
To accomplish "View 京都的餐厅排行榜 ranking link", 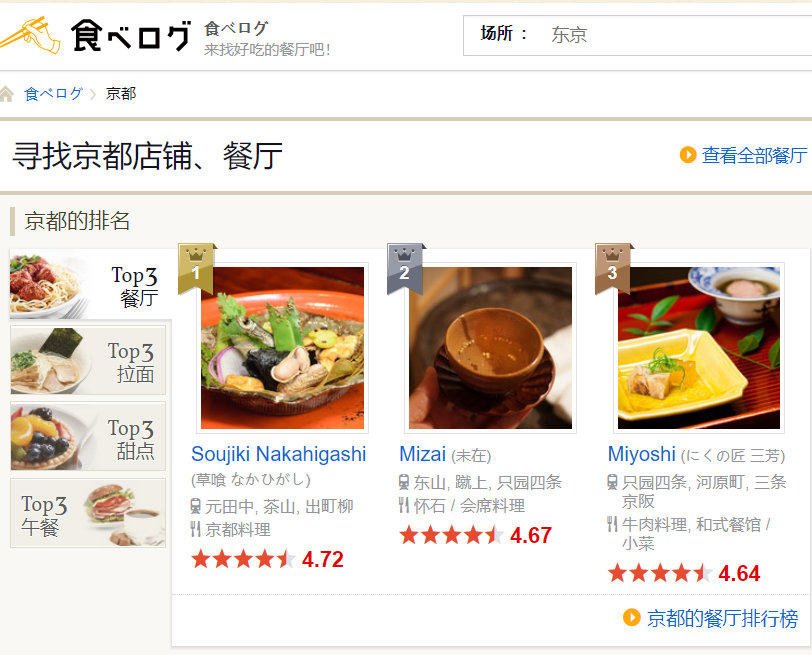I will pos(722,618).
